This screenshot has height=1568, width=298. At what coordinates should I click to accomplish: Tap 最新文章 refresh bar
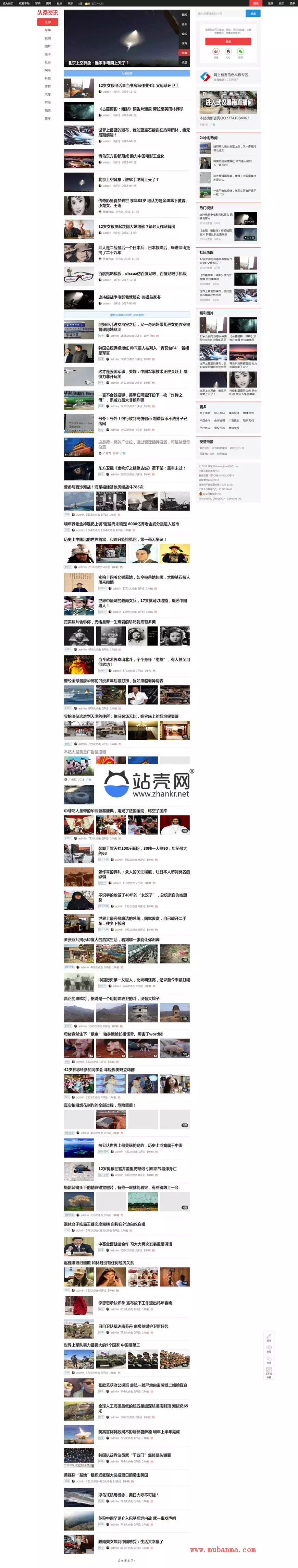pos(126,315)
